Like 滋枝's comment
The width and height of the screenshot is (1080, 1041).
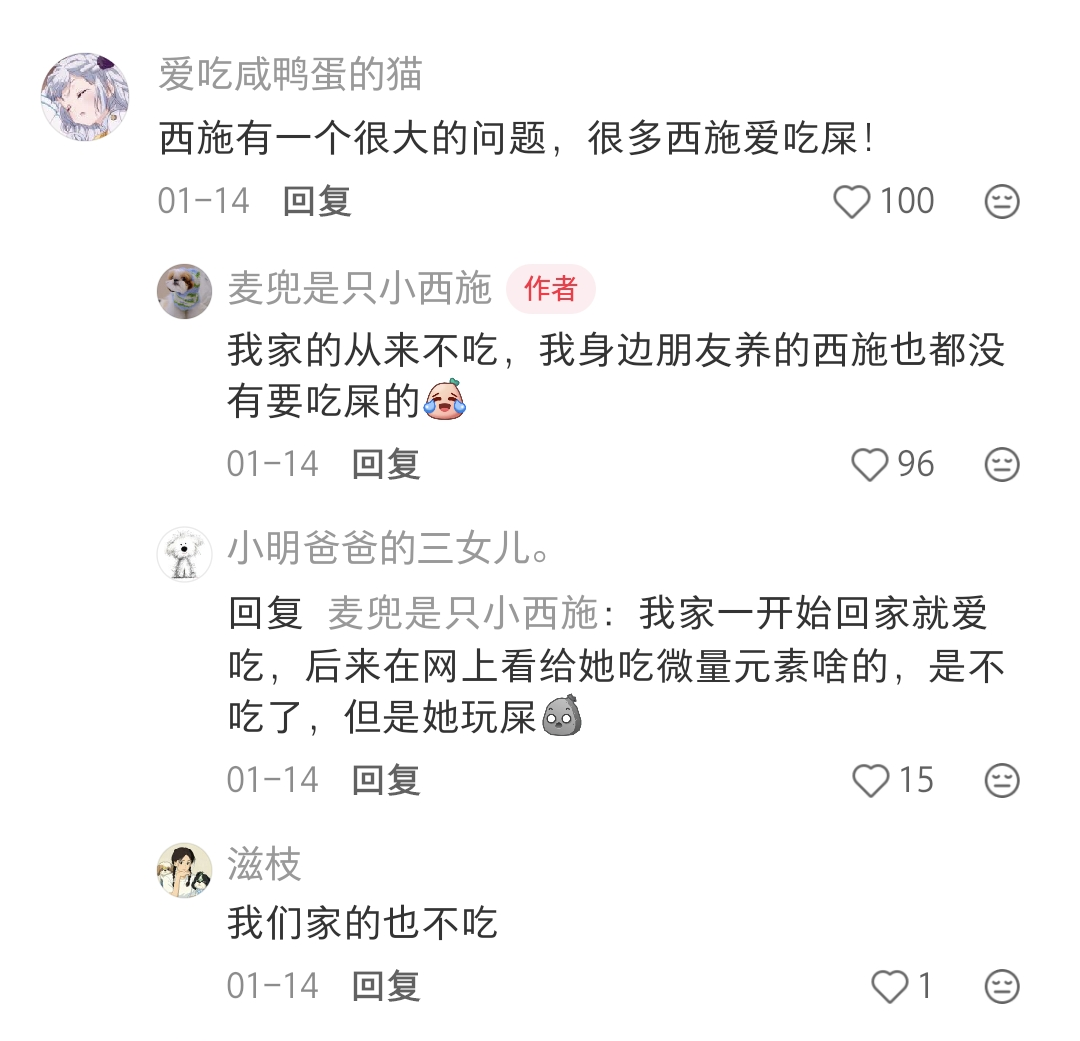click(889, 987)
